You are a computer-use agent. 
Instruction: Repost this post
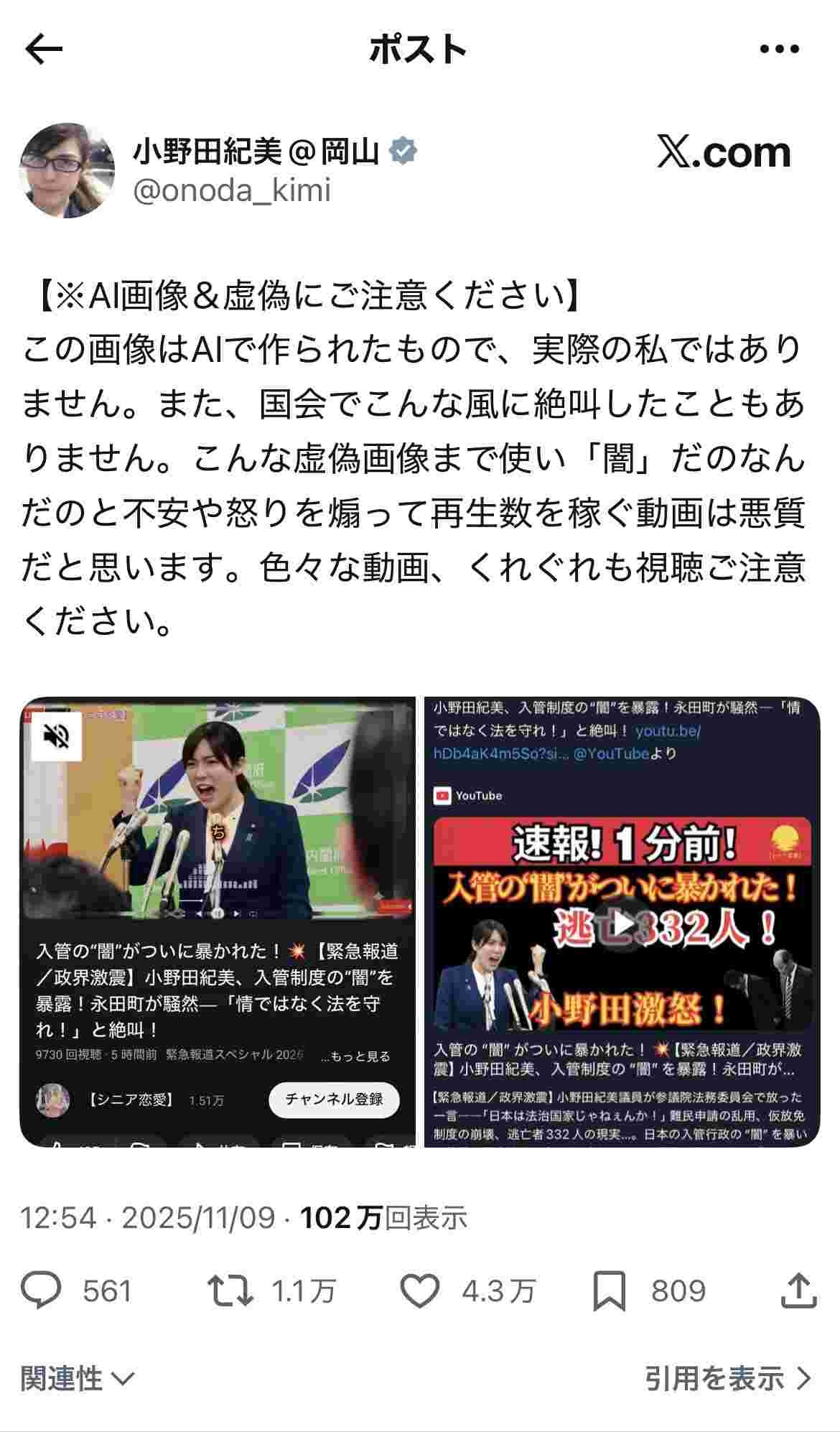230,1291
